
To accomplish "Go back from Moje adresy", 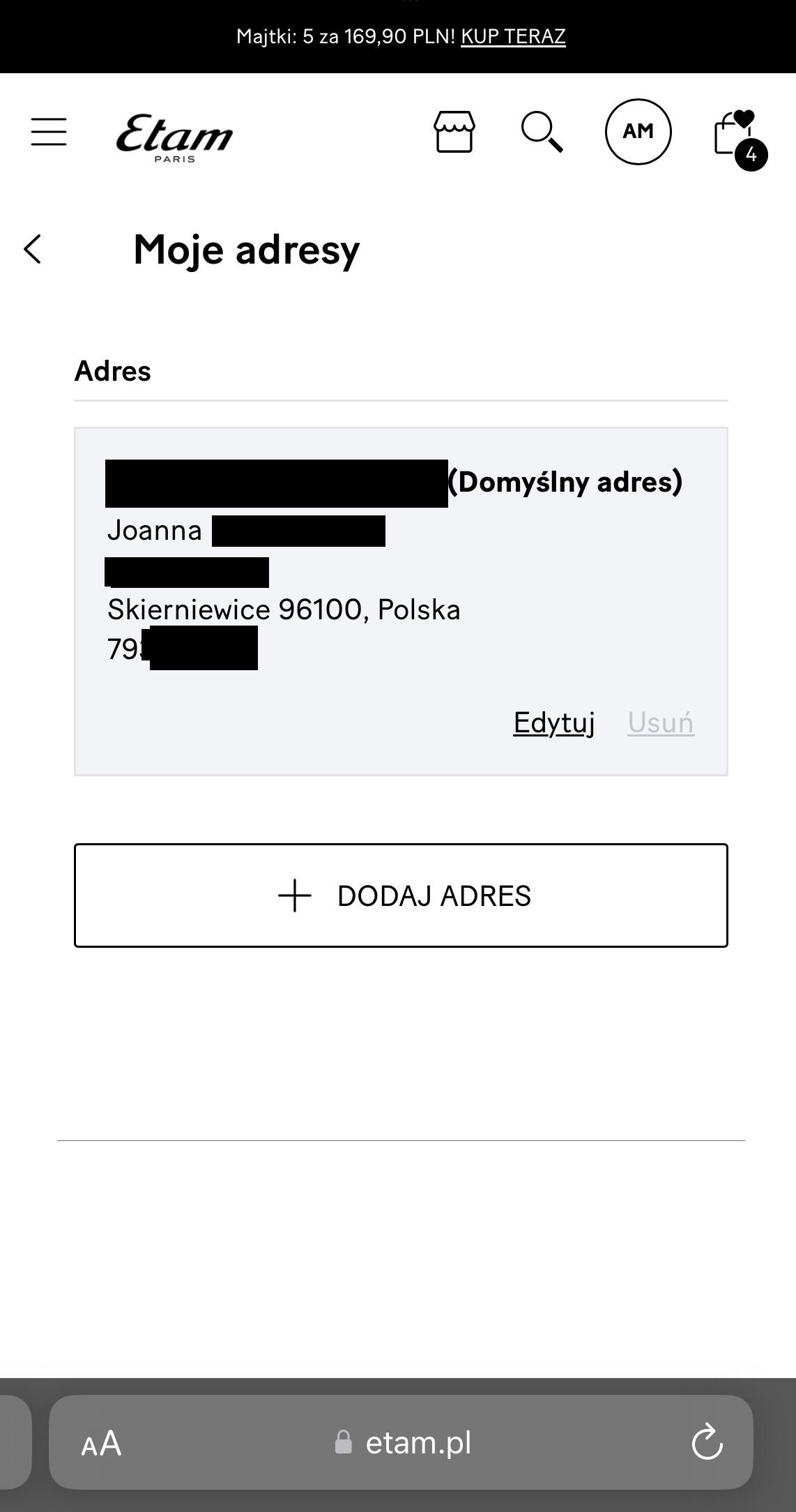I will click(x=33, y=249).
